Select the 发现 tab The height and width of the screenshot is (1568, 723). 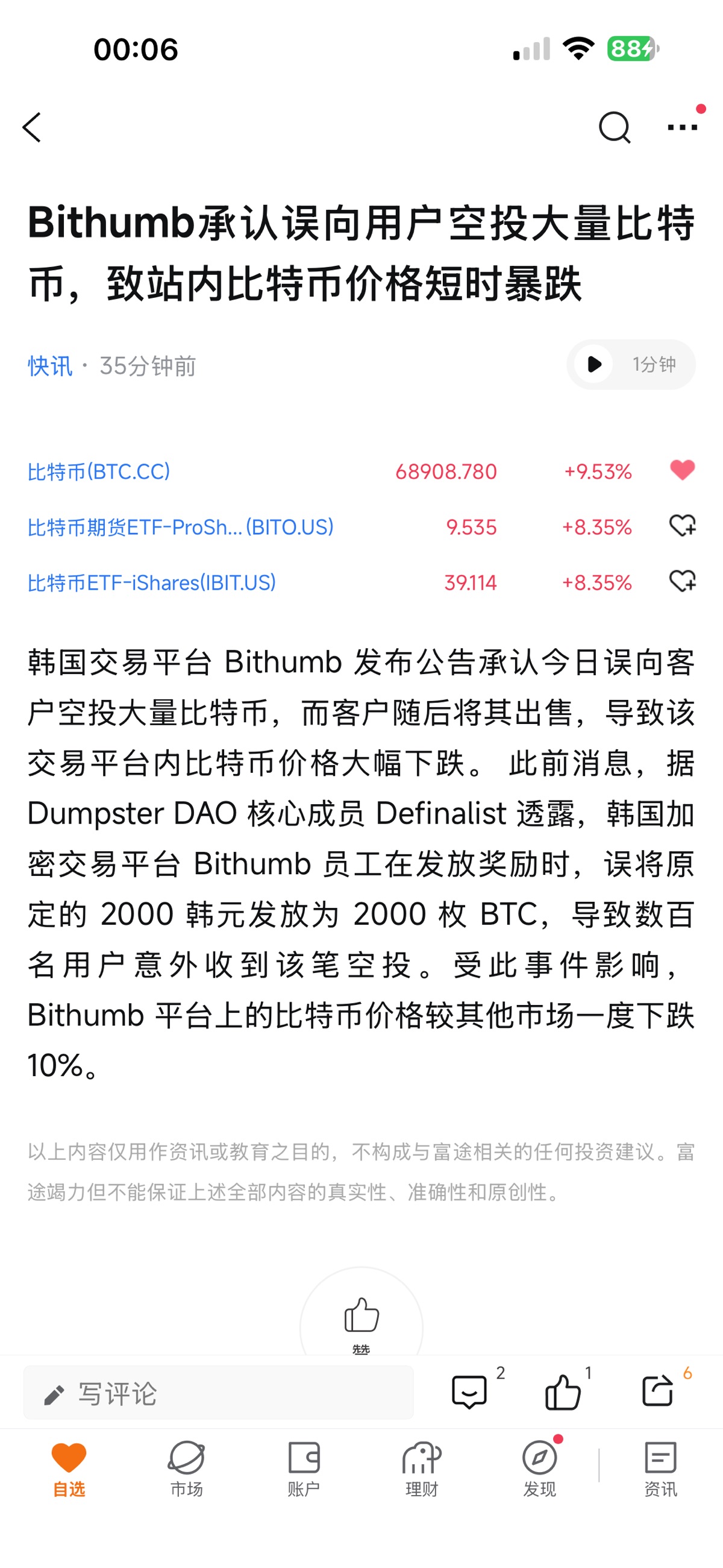539,1467
